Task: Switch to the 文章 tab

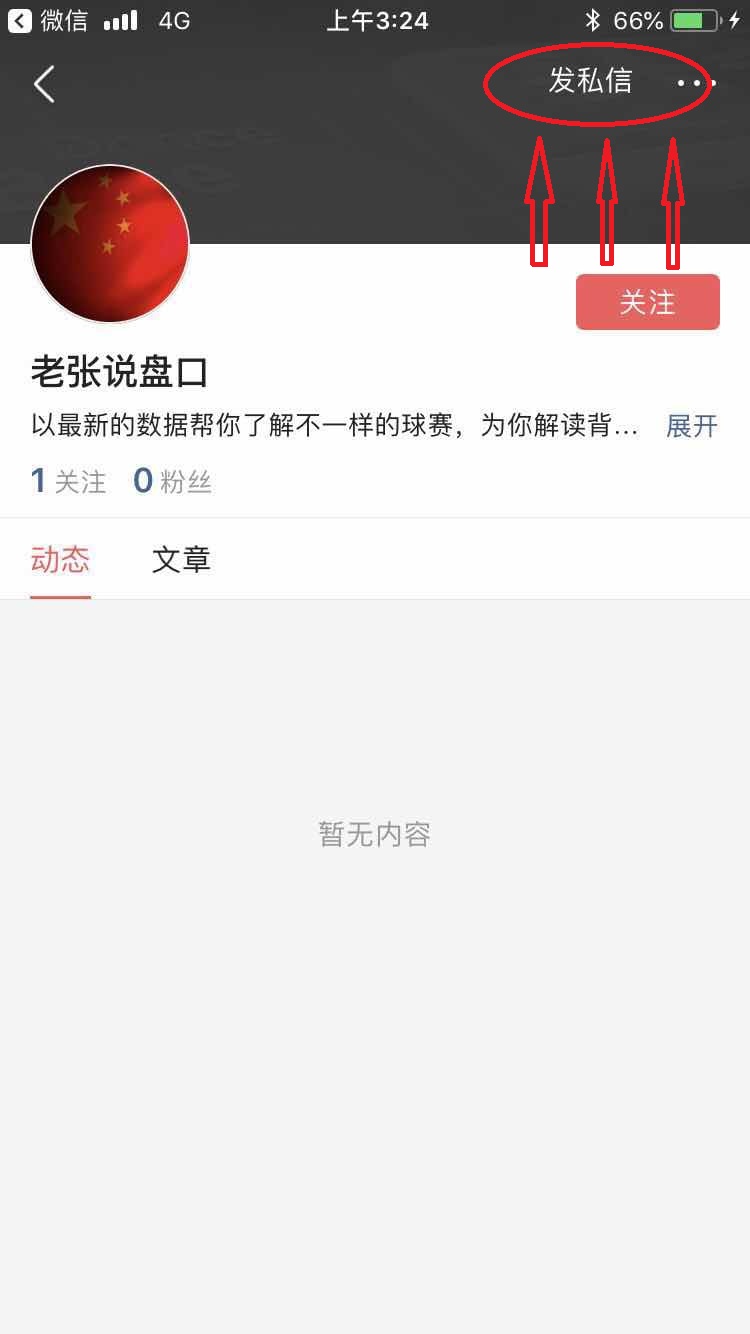Action: coord(181,560)
